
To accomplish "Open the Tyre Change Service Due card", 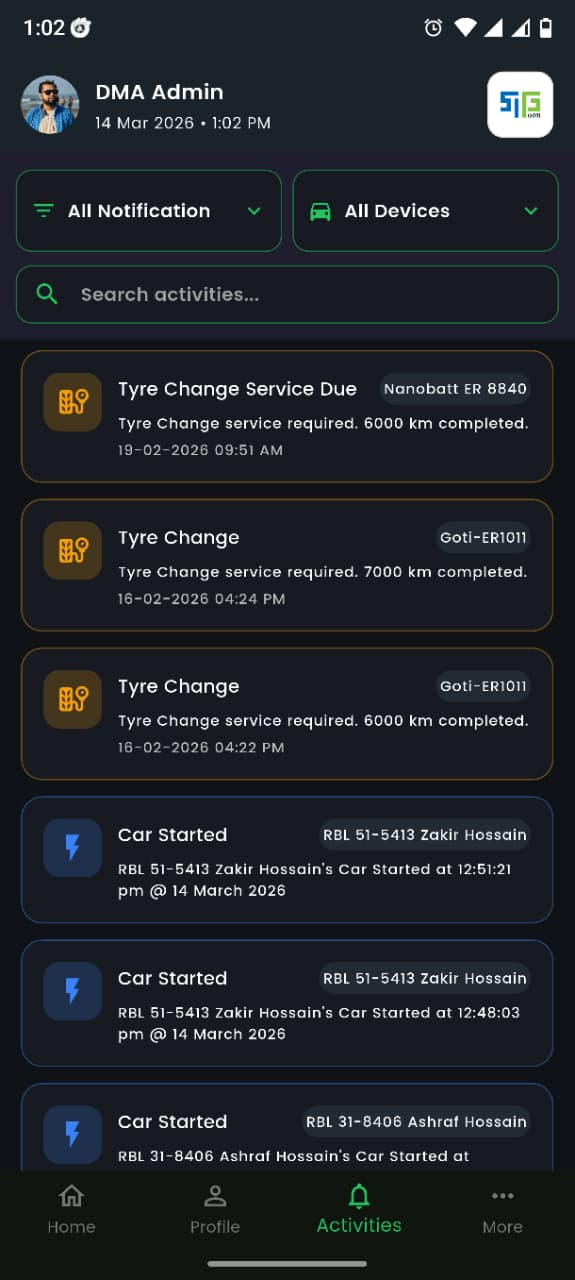I will tap(287, 416).
